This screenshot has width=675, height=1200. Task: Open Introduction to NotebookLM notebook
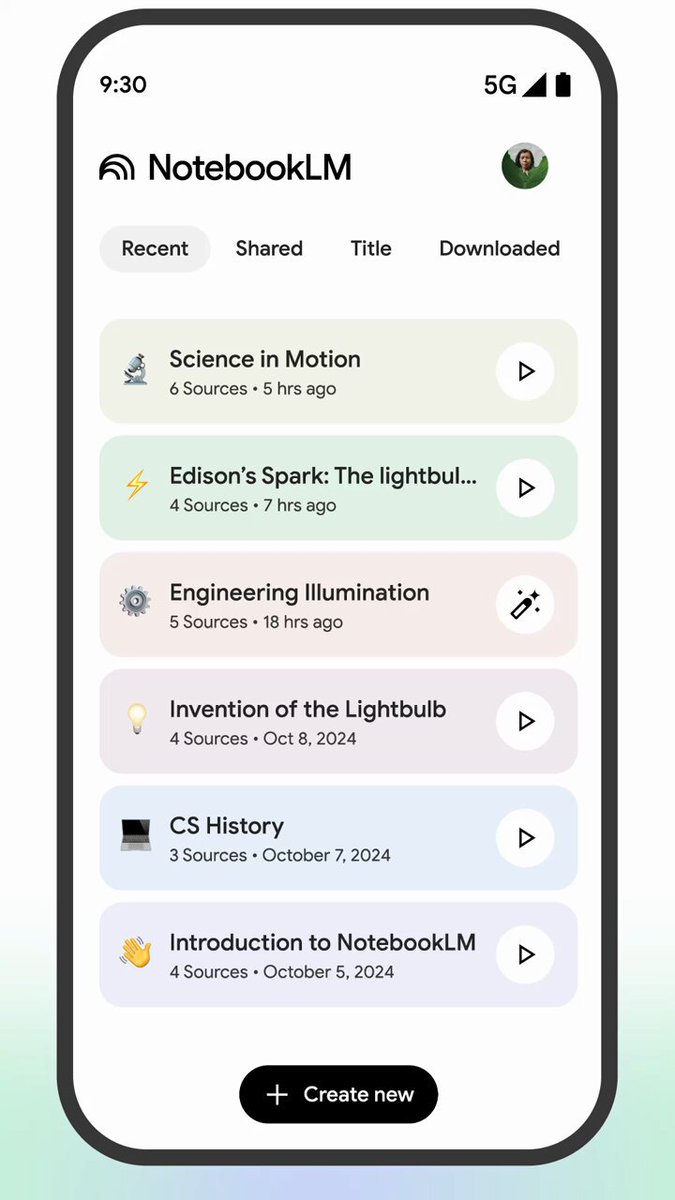pyautogui.click(x=338, y=955)
